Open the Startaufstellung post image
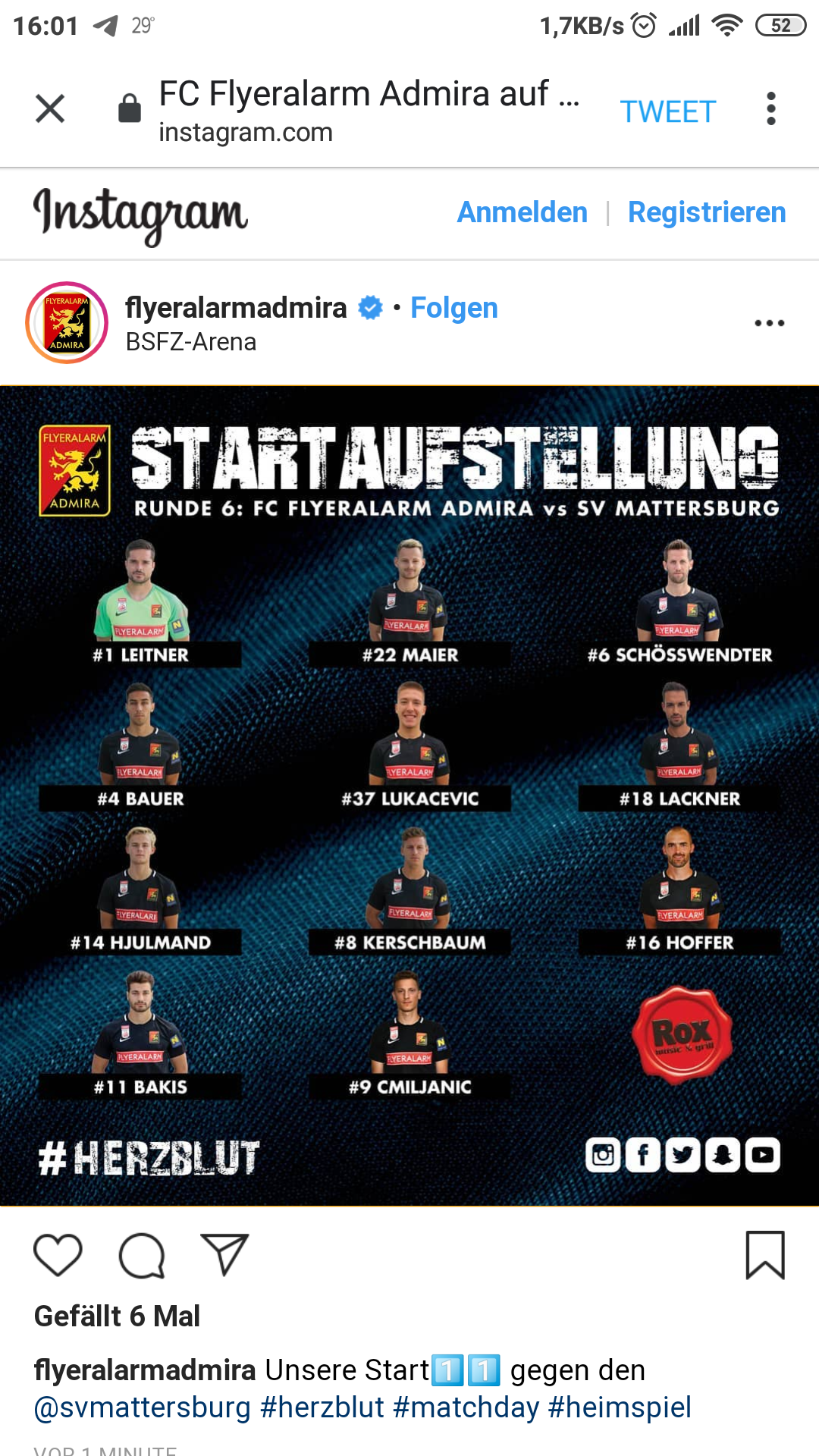The height and width of the screenshot is (1456, 819). pyautogui.click(x=409, y=795)
